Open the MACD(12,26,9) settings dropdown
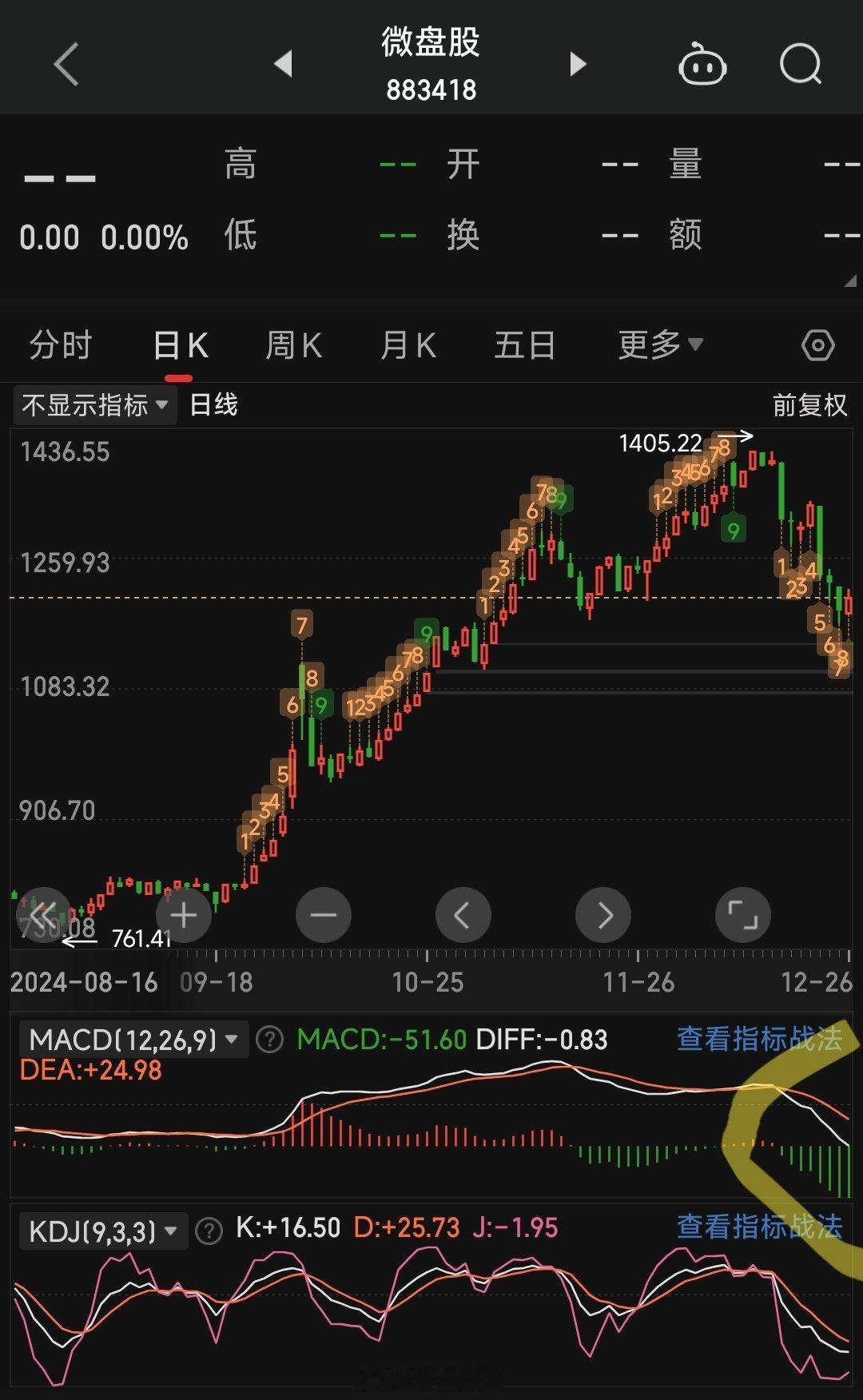This screenshot has height=1400, width=863. click(132, 1040)
